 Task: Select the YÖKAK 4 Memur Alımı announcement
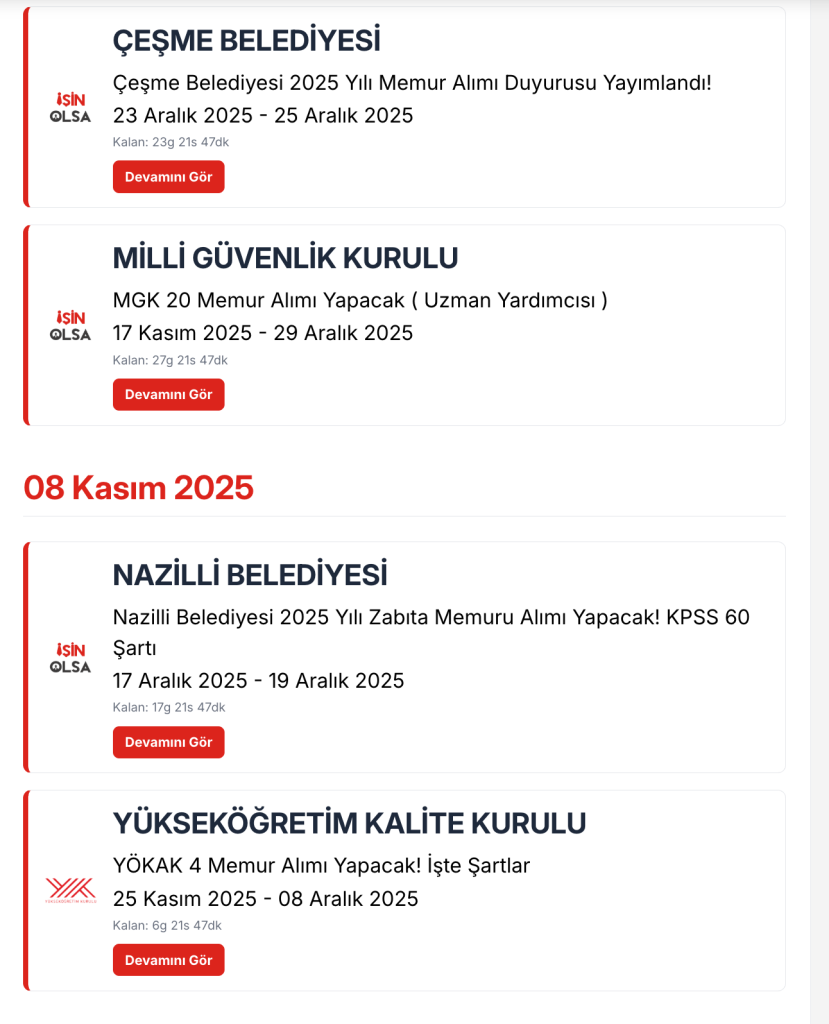click(x=320, y=866)
